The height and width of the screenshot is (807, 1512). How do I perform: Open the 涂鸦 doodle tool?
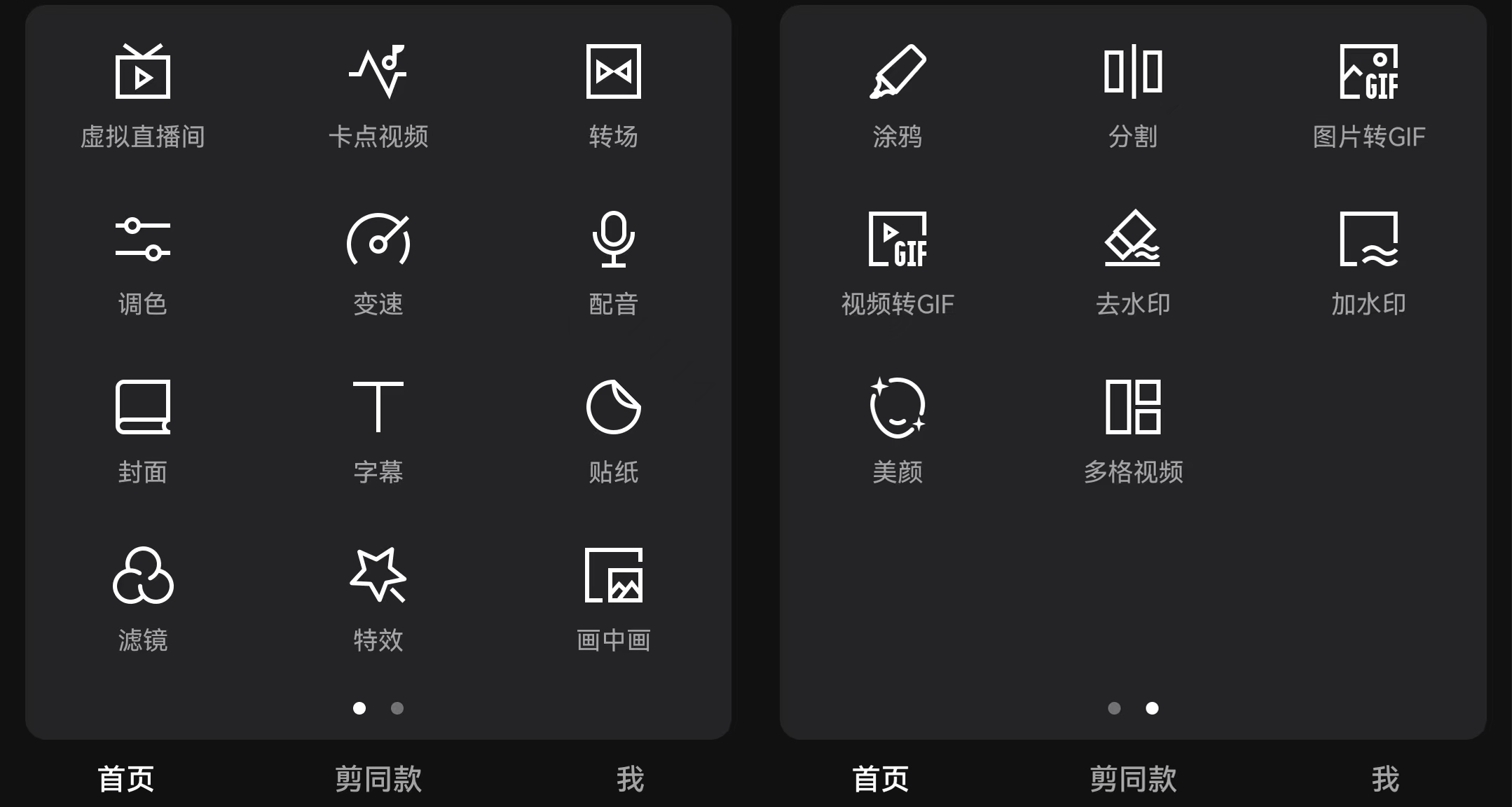tap(898, 95)
